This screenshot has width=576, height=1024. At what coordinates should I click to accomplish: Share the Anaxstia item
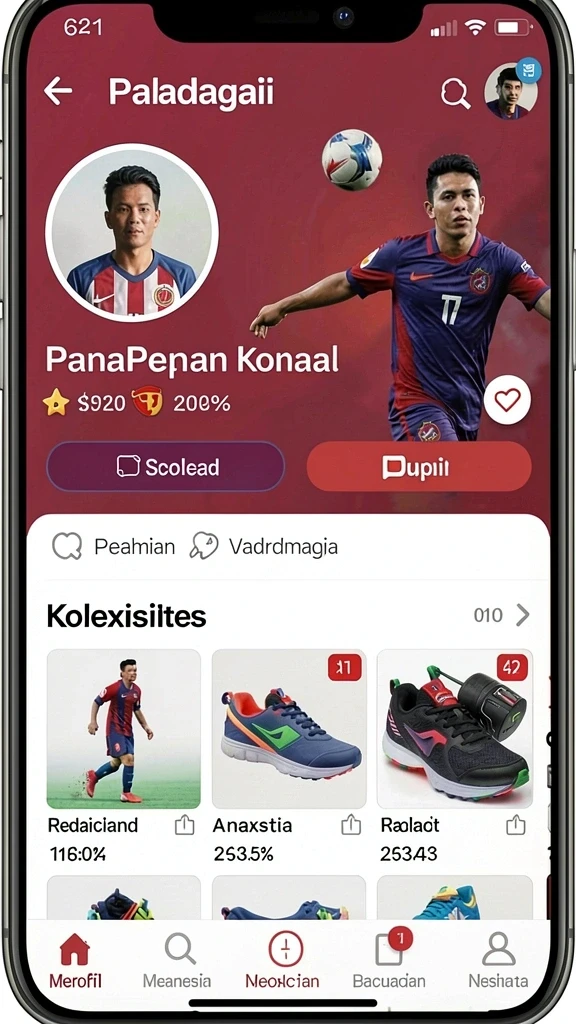pos(351,825)
